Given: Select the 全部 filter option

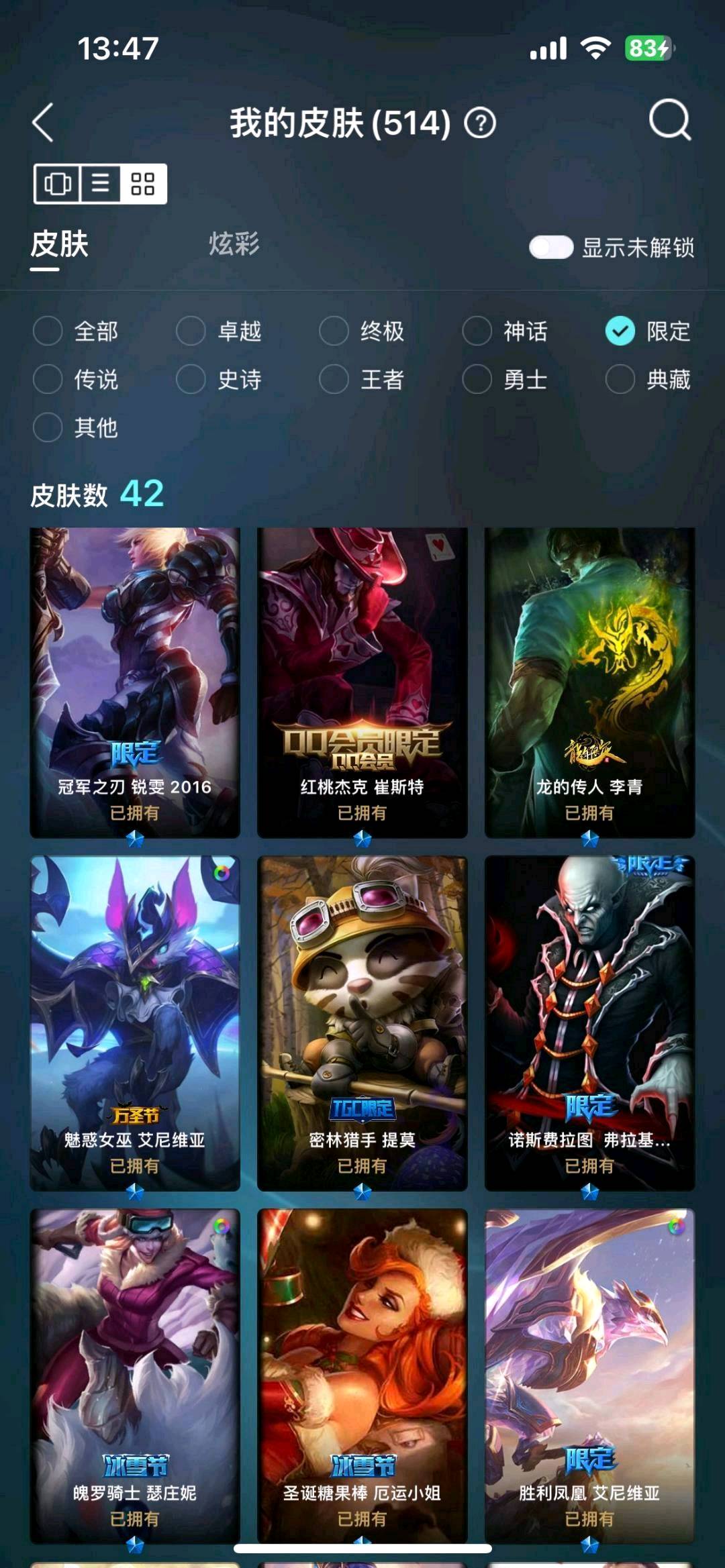Looking at the screenshot, I should [76, 331].
